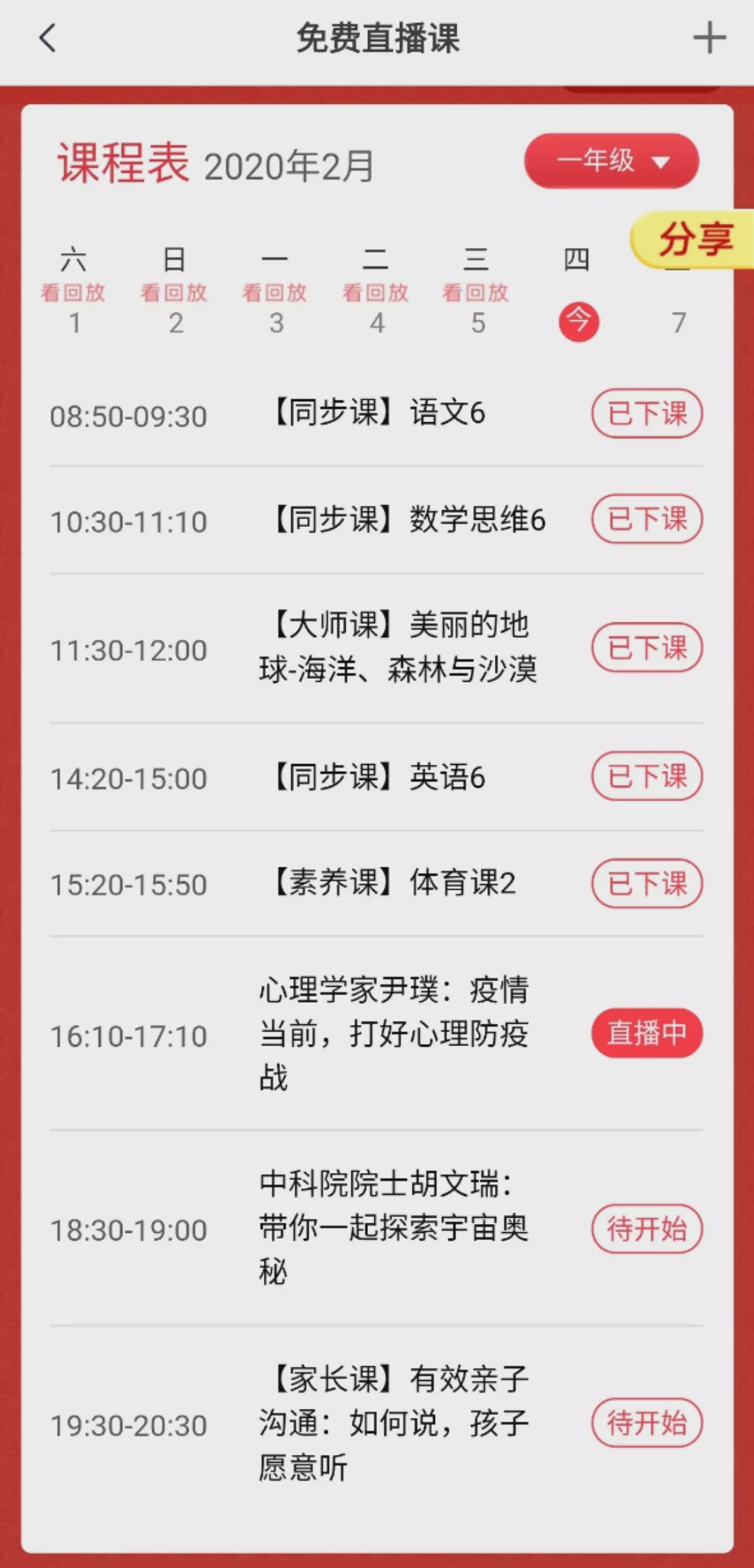Open 看回放 replay for February 3rd
This screenshot has height=1568, width=754.
pyautogui.click(x=276, y=292)
